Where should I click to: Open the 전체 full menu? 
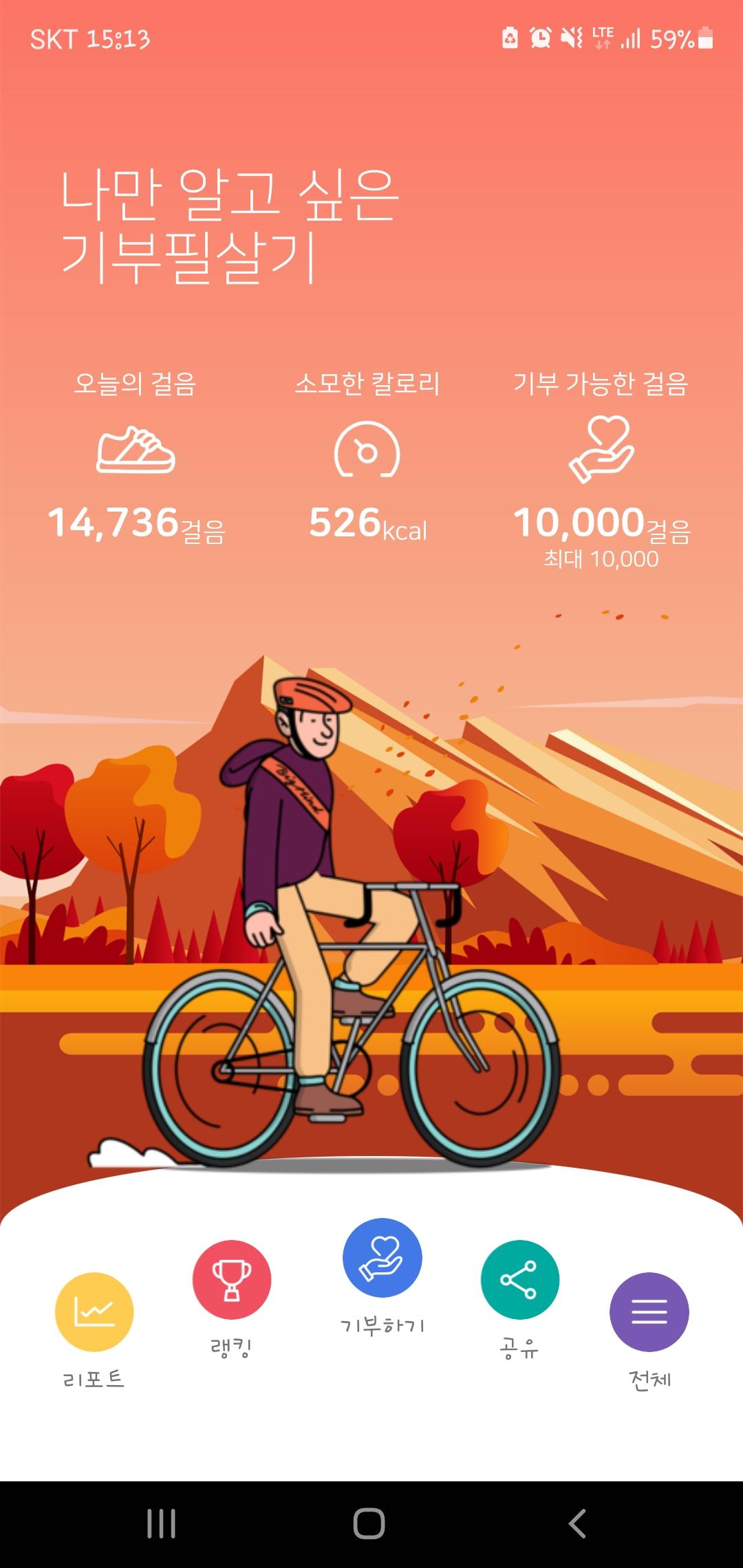(x=649, y=1312)
